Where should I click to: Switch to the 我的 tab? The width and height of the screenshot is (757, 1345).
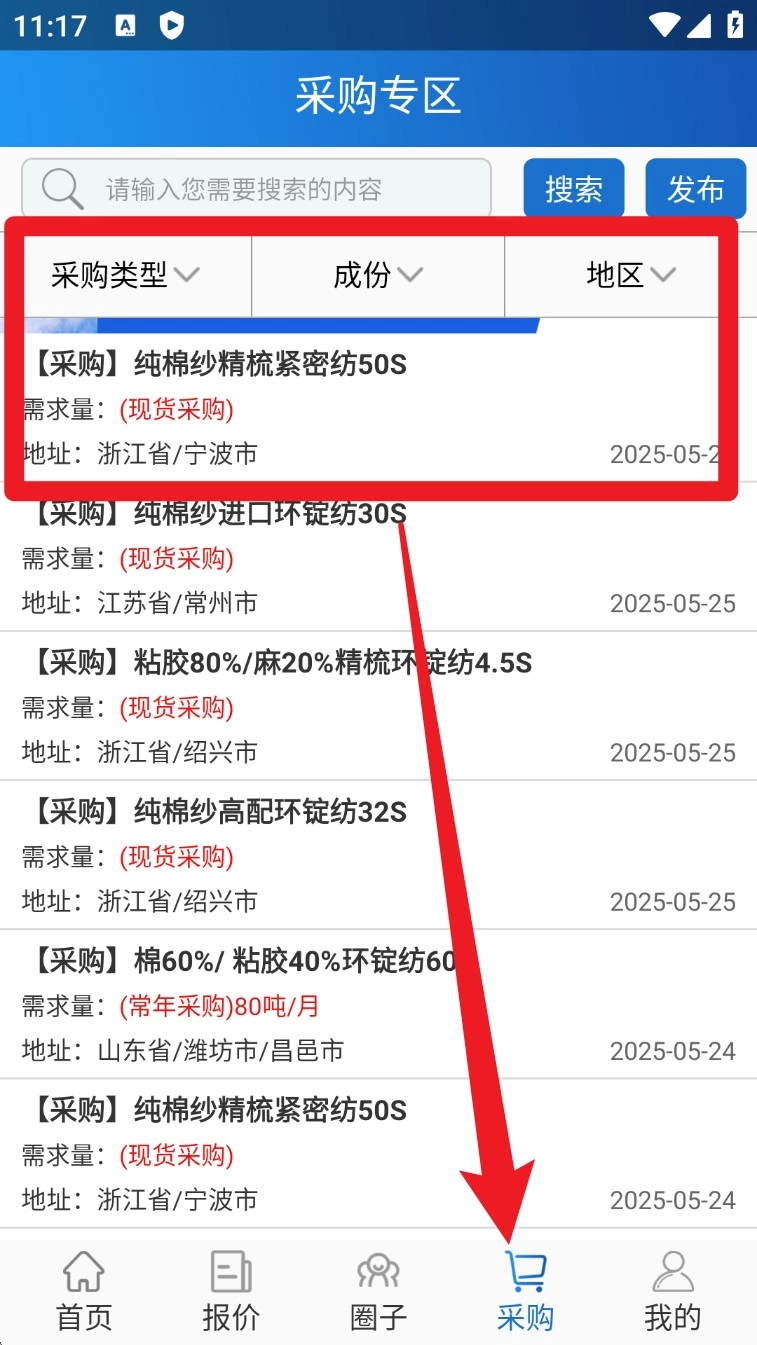(x=672, y=1291)
